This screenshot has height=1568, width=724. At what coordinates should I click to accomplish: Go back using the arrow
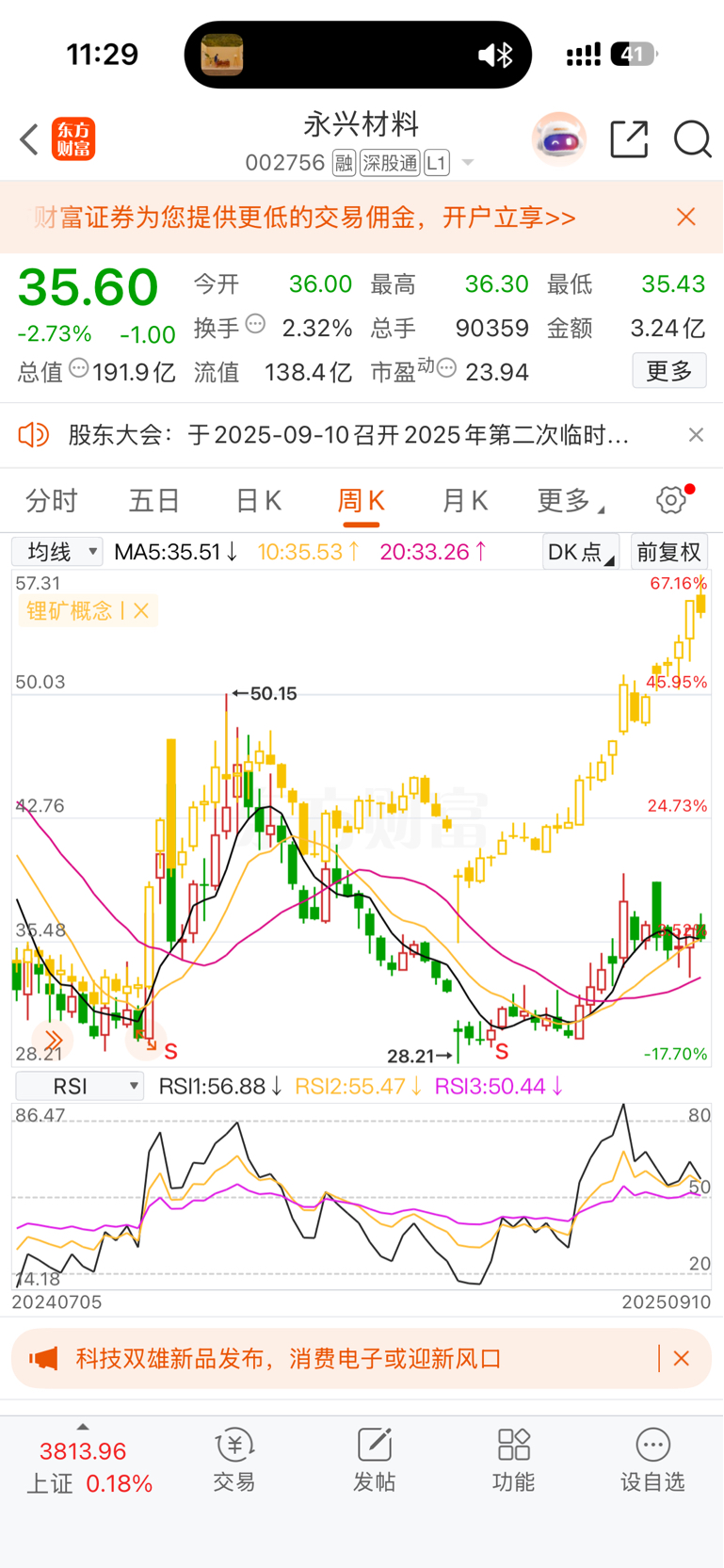click(x=29, y=139)
